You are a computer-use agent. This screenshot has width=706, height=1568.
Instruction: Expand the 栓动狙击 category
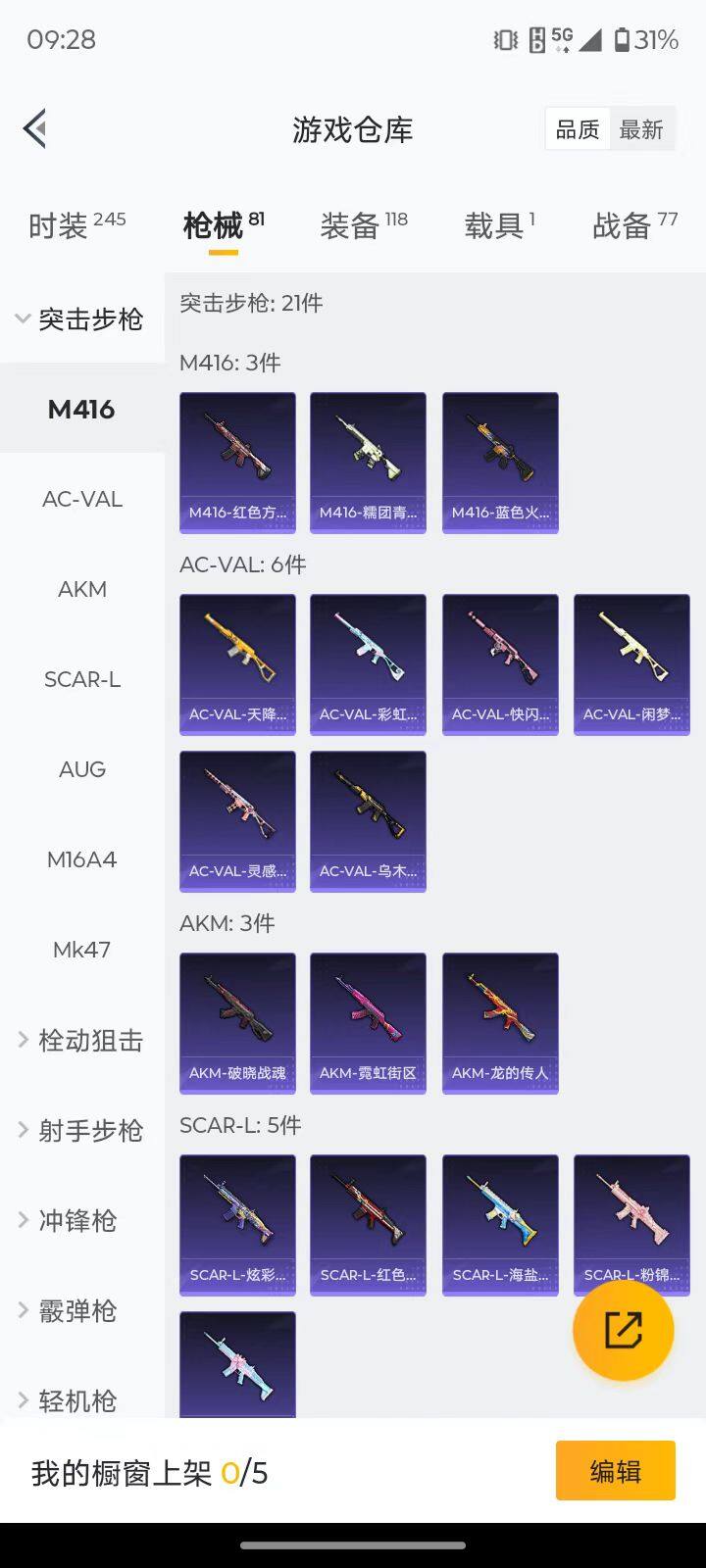point(80,1040)
